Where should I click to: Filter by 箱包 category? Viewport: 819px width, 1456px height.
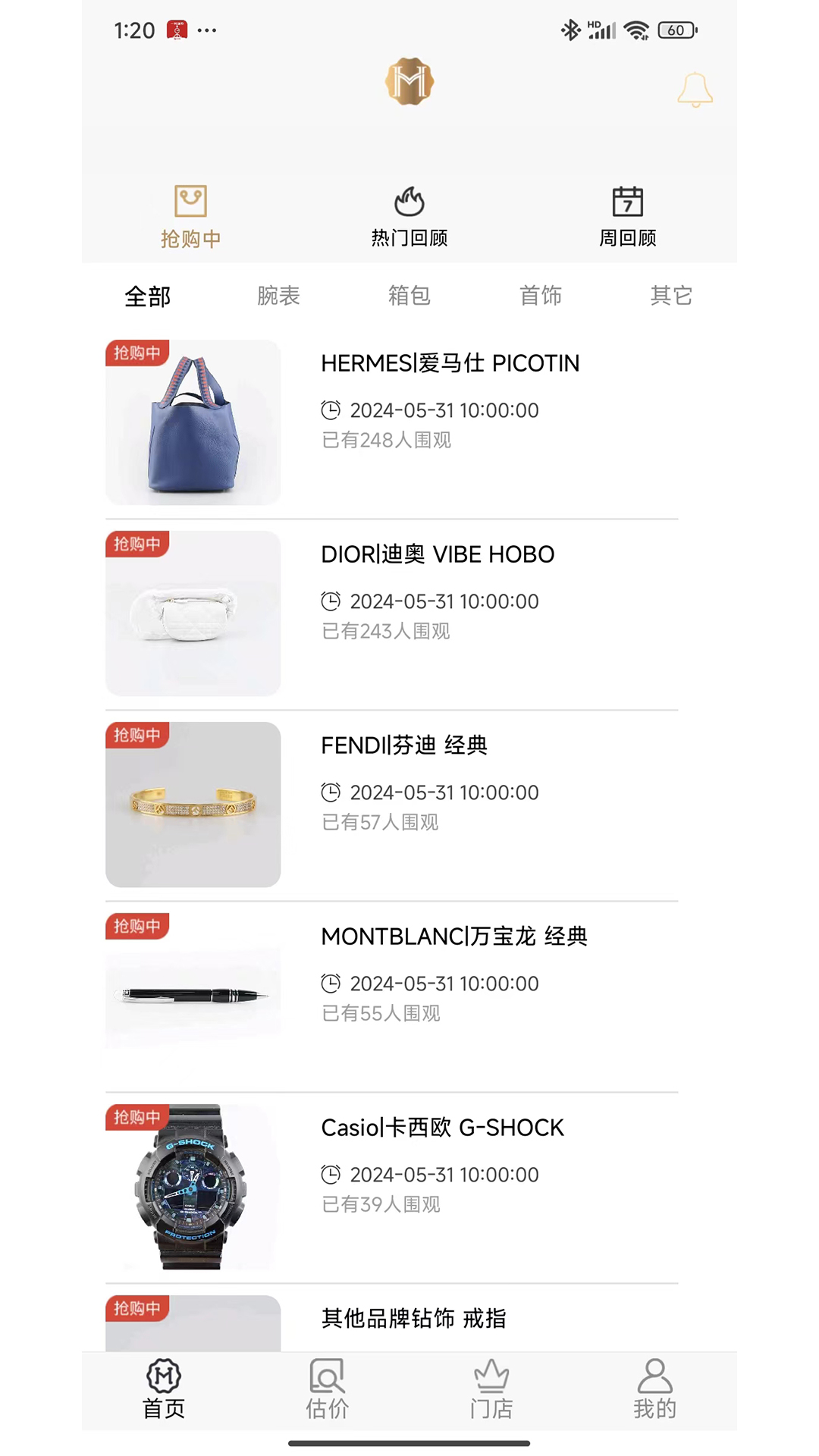coord(409,296)
